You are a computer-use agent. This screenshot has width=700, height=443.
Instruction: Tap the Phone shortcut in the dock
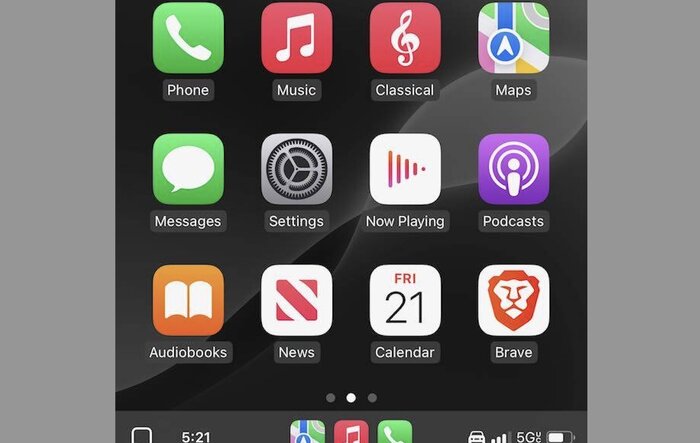point(394,433)
